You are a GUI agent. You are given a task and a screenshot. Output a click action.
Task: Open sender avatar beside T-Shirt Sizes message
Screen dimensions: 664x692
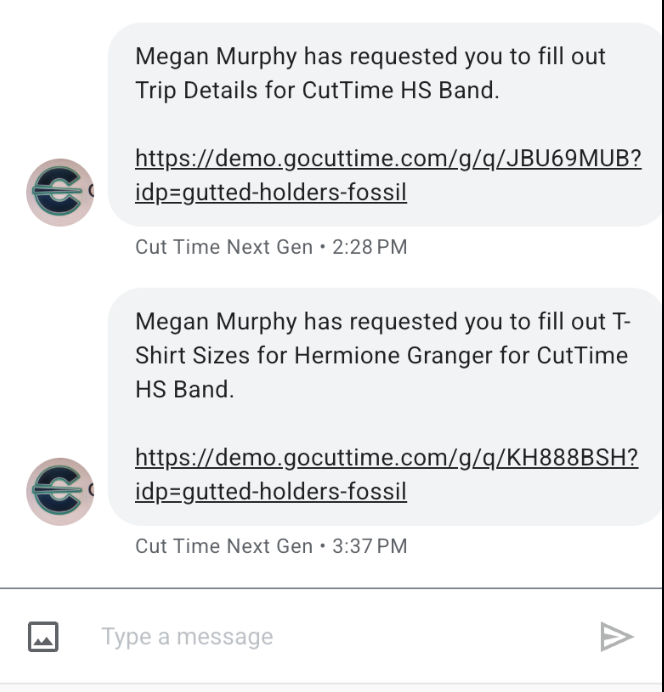[x=60, y=491]
